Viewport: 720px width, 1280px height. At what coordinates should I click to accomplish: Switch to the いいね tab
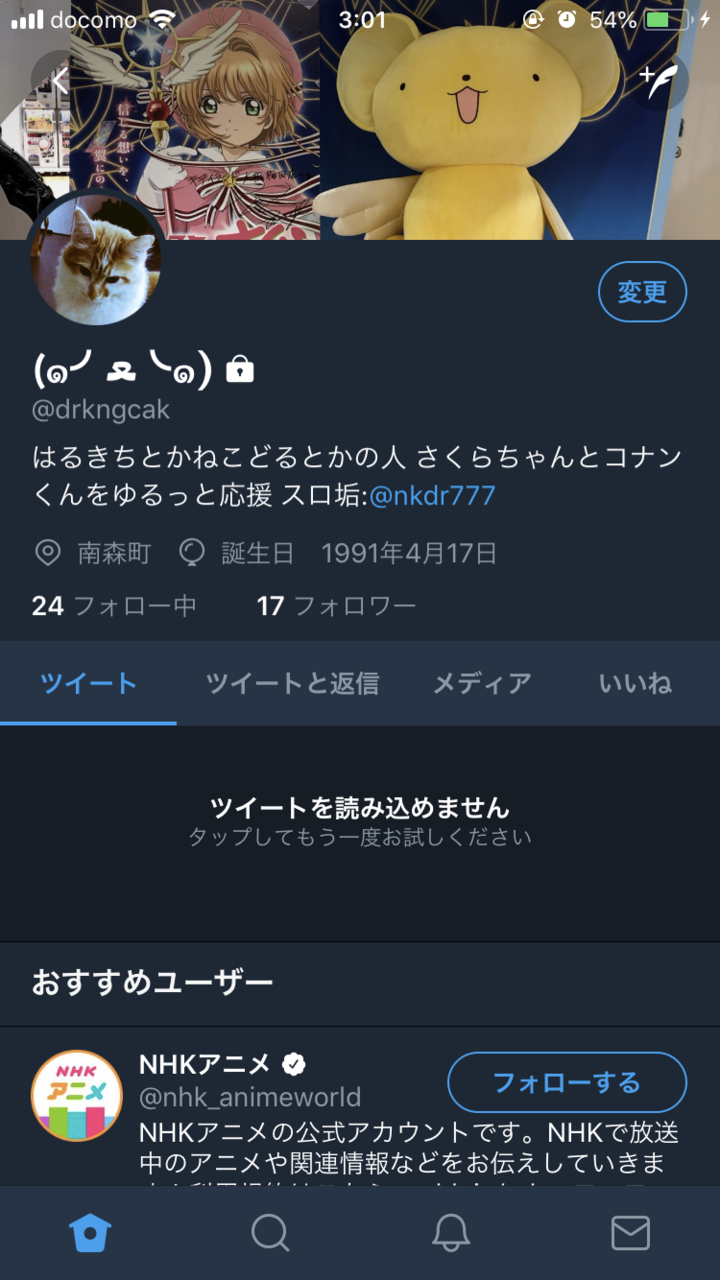coord(634,684)
